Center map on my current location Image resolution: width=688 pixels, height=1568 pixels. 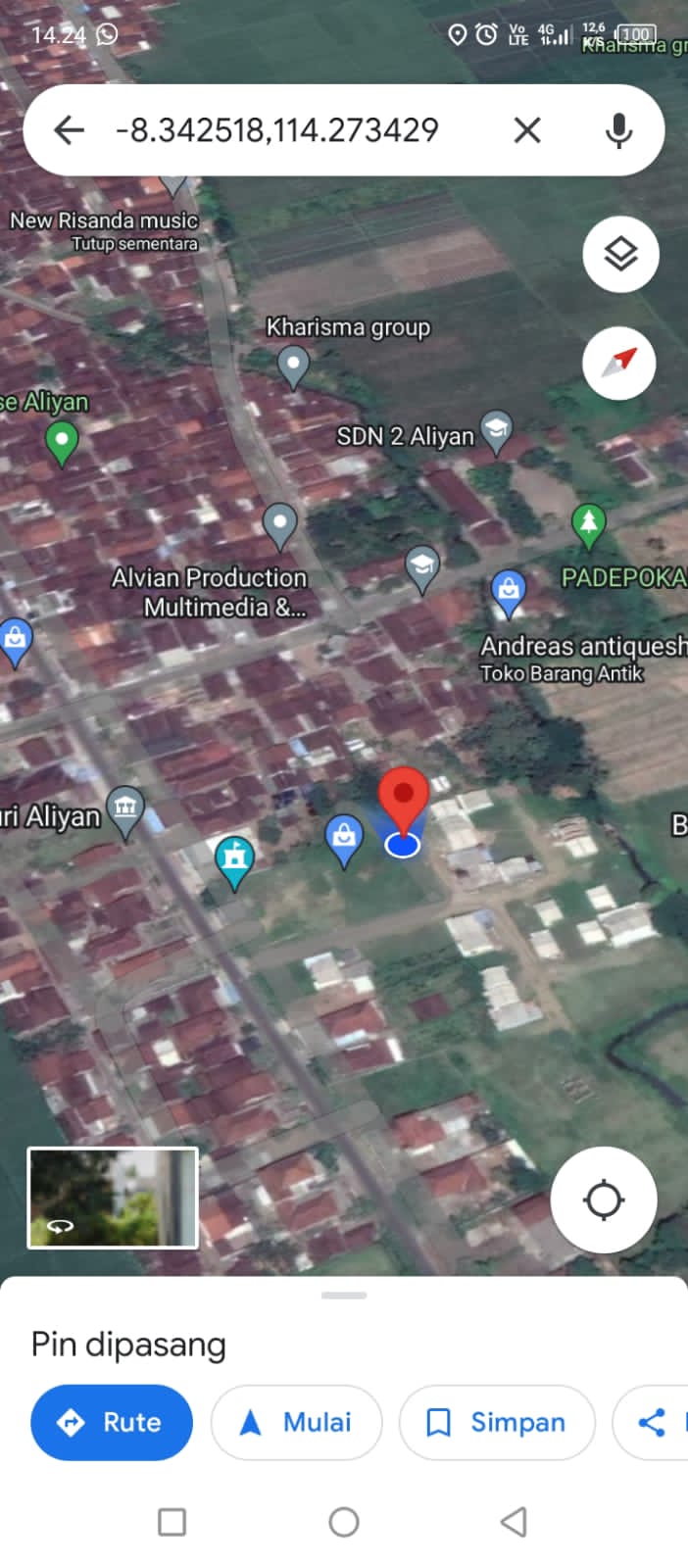pos(604,1200)
